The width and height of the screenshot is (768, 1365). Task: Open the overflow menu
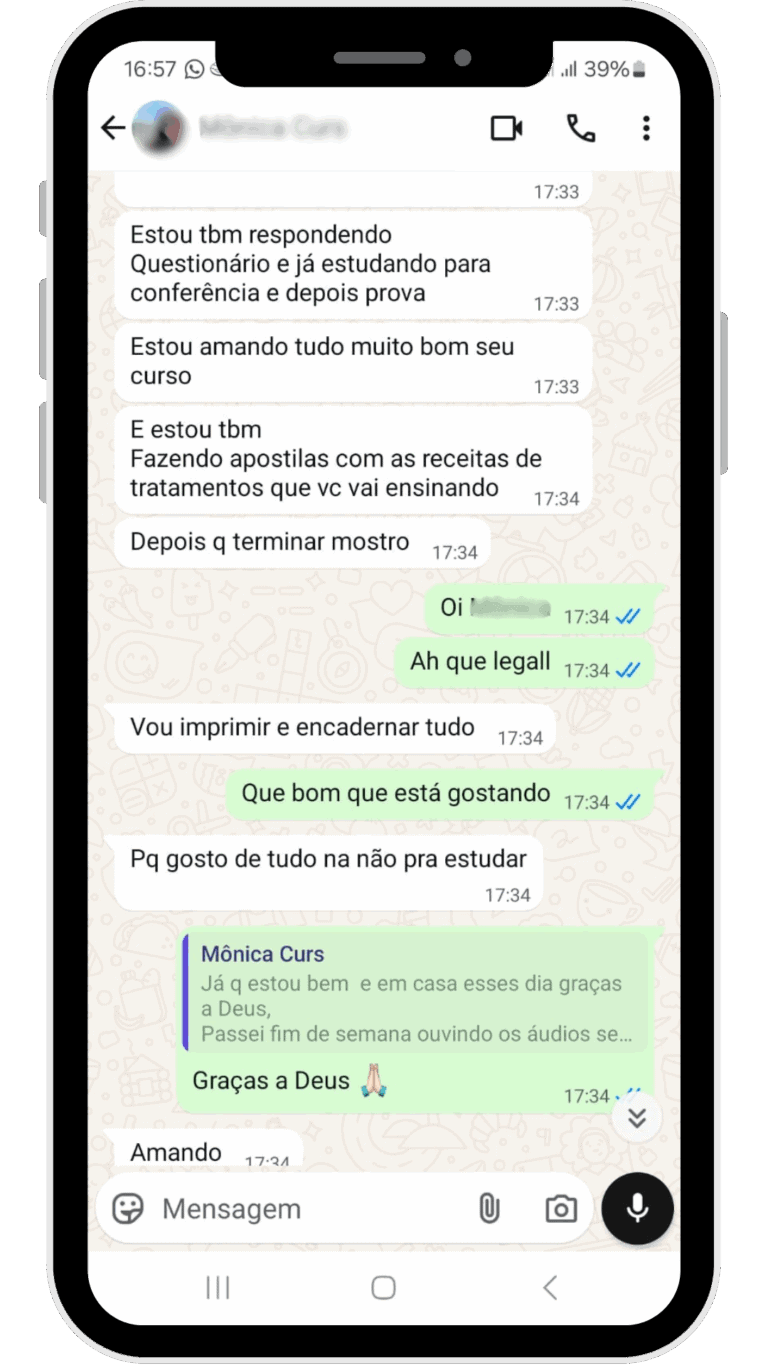(646, 128)
